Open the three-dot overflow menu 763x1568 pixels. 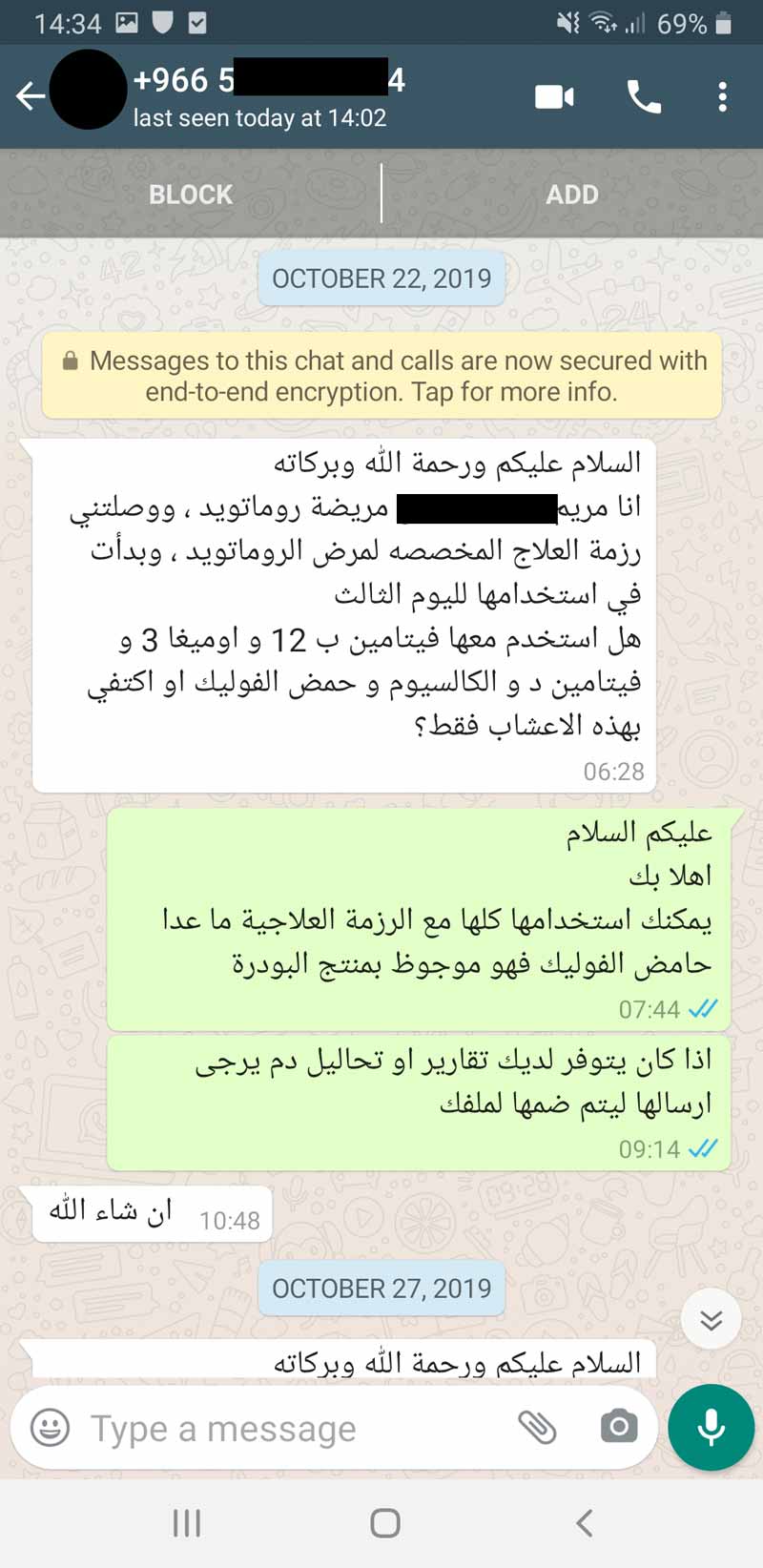722,96
